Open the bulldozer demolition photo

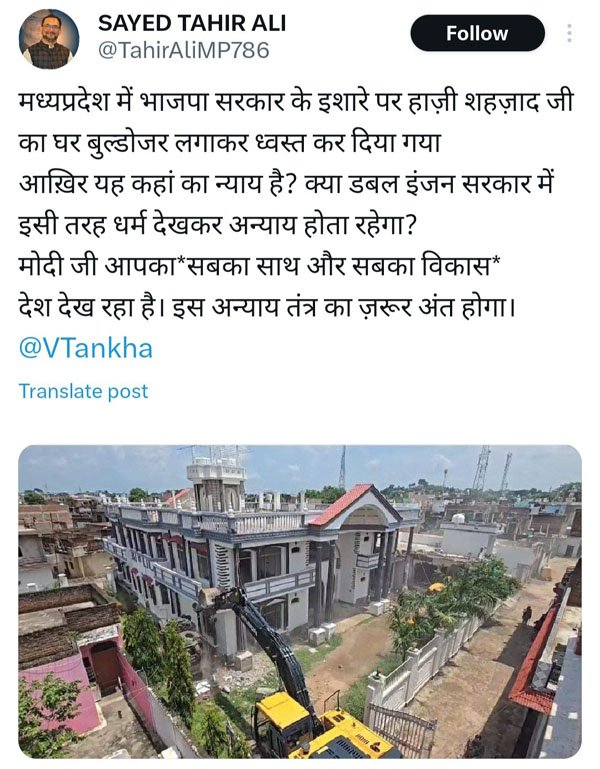300,601
